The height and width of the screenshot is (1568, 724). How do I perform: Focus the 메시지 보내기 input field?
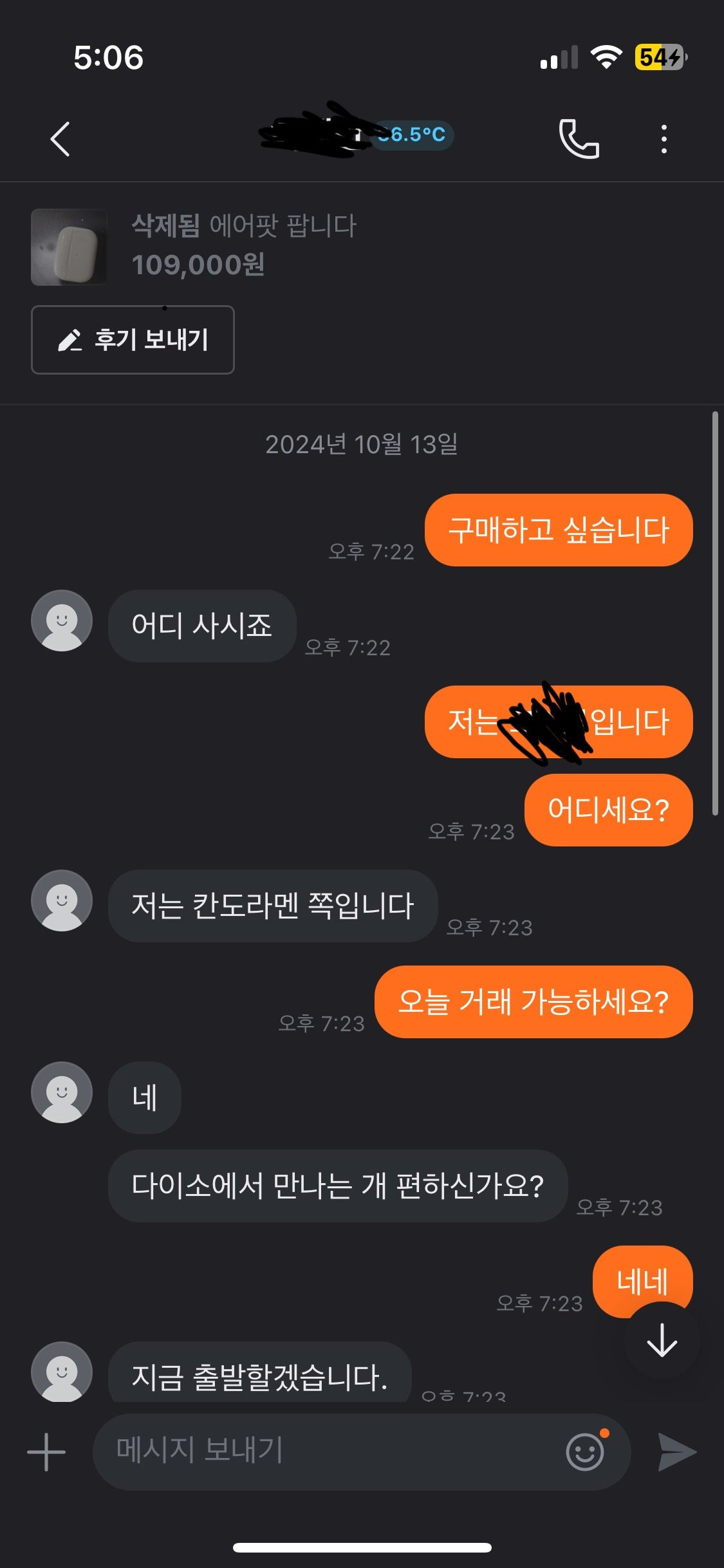click(x=322, y=1452)
